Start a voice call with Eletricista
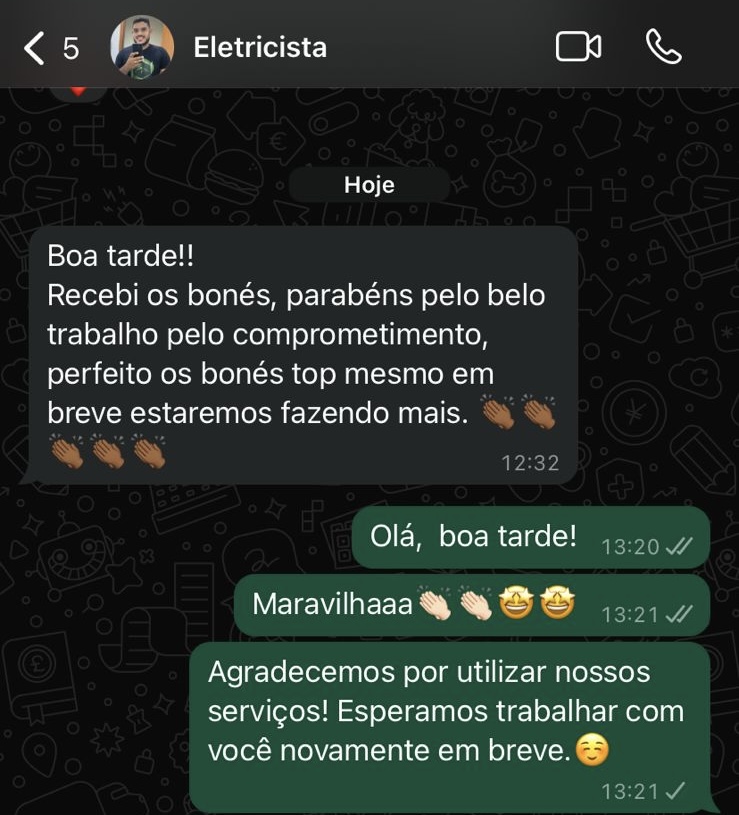This screenshot has width=739, height=815. [x=663, y=47]
